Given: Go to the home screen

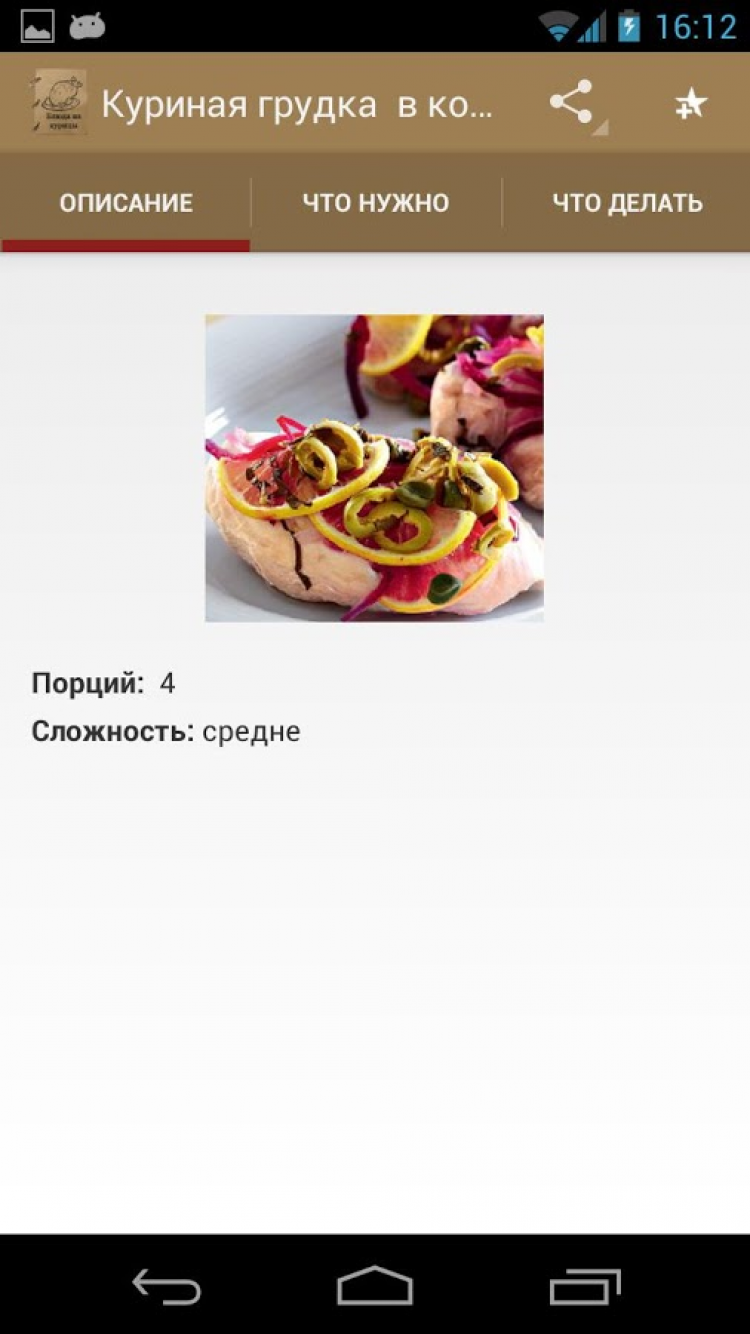Looking at the screenshot, I should coord(375,1286).
